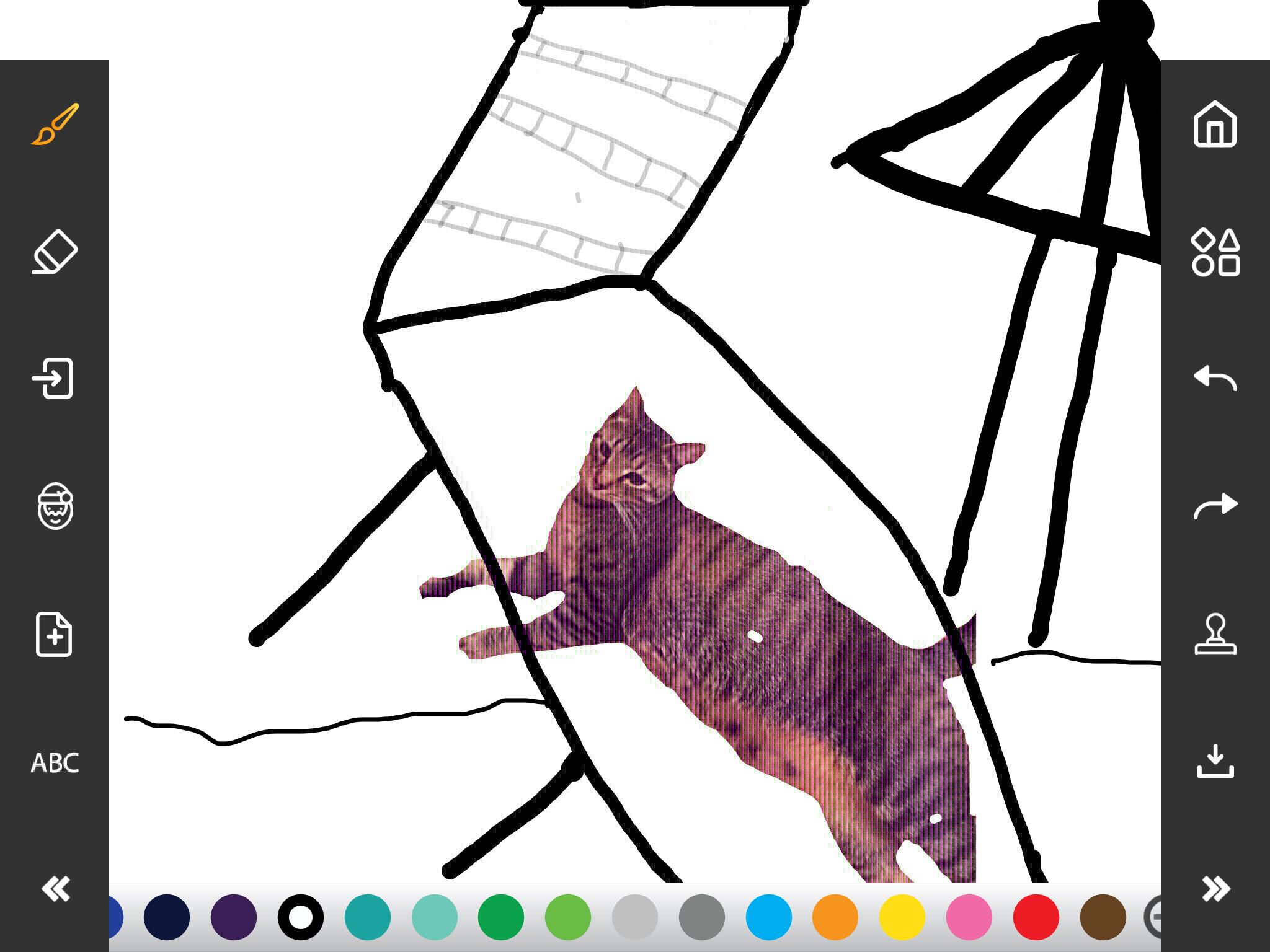Create a new page
Image resolution: width=1270 pixels, height=952 pixels.
(x=55, y=633)
